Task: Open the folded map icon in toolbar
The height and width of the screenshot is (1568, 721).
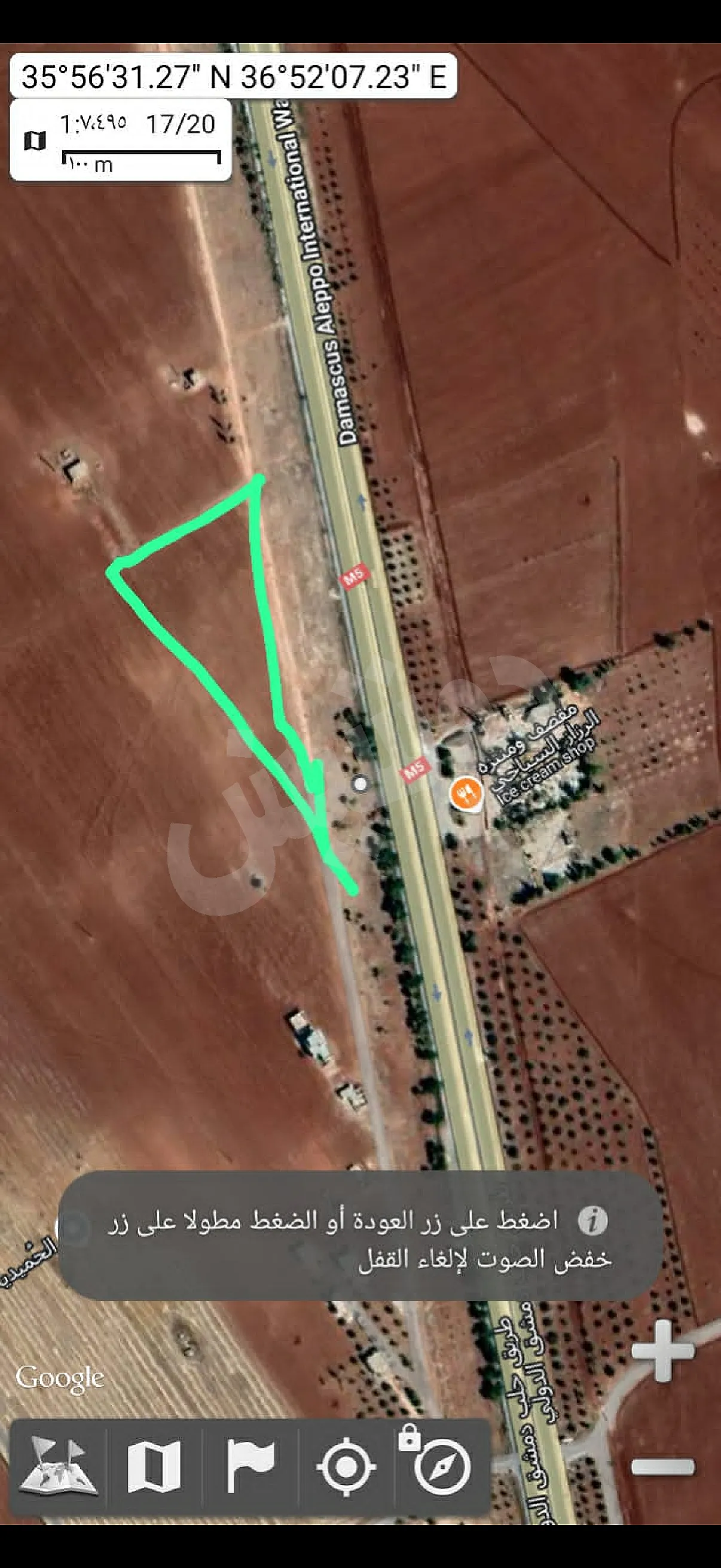Action: tap(153, 1466)
